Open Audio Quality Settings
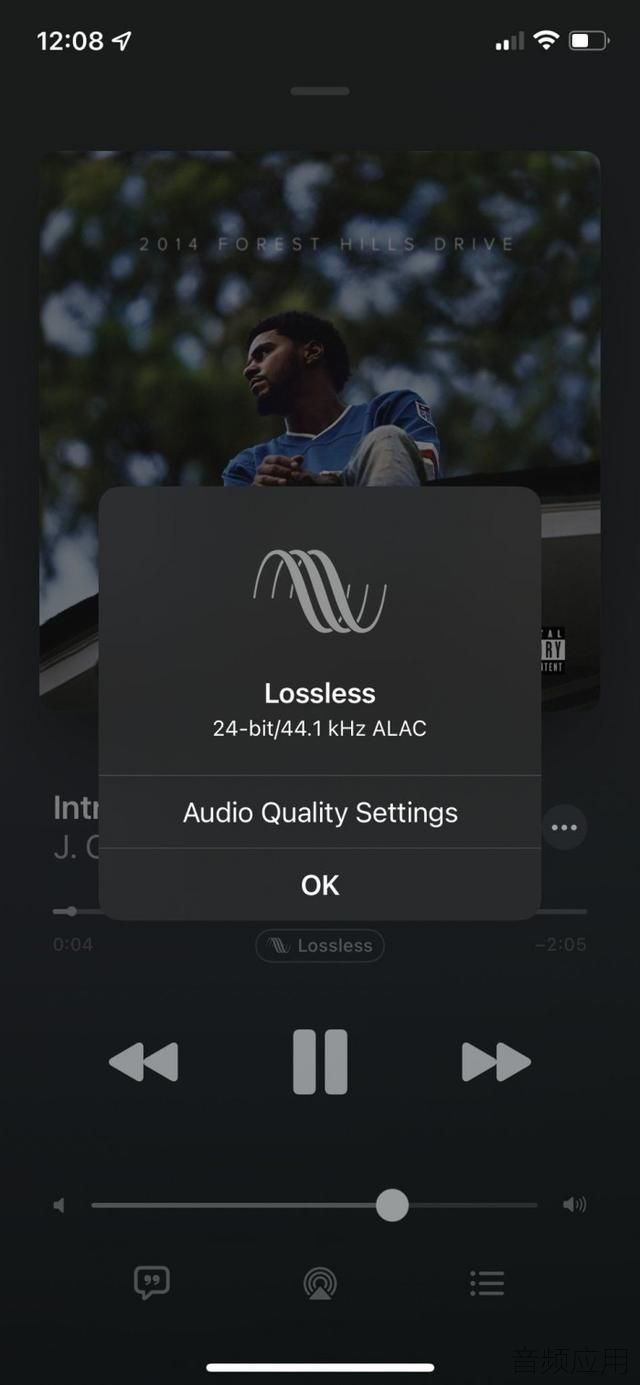Image resolution: width=640 pixels, height=1385 pixels. 320,812
